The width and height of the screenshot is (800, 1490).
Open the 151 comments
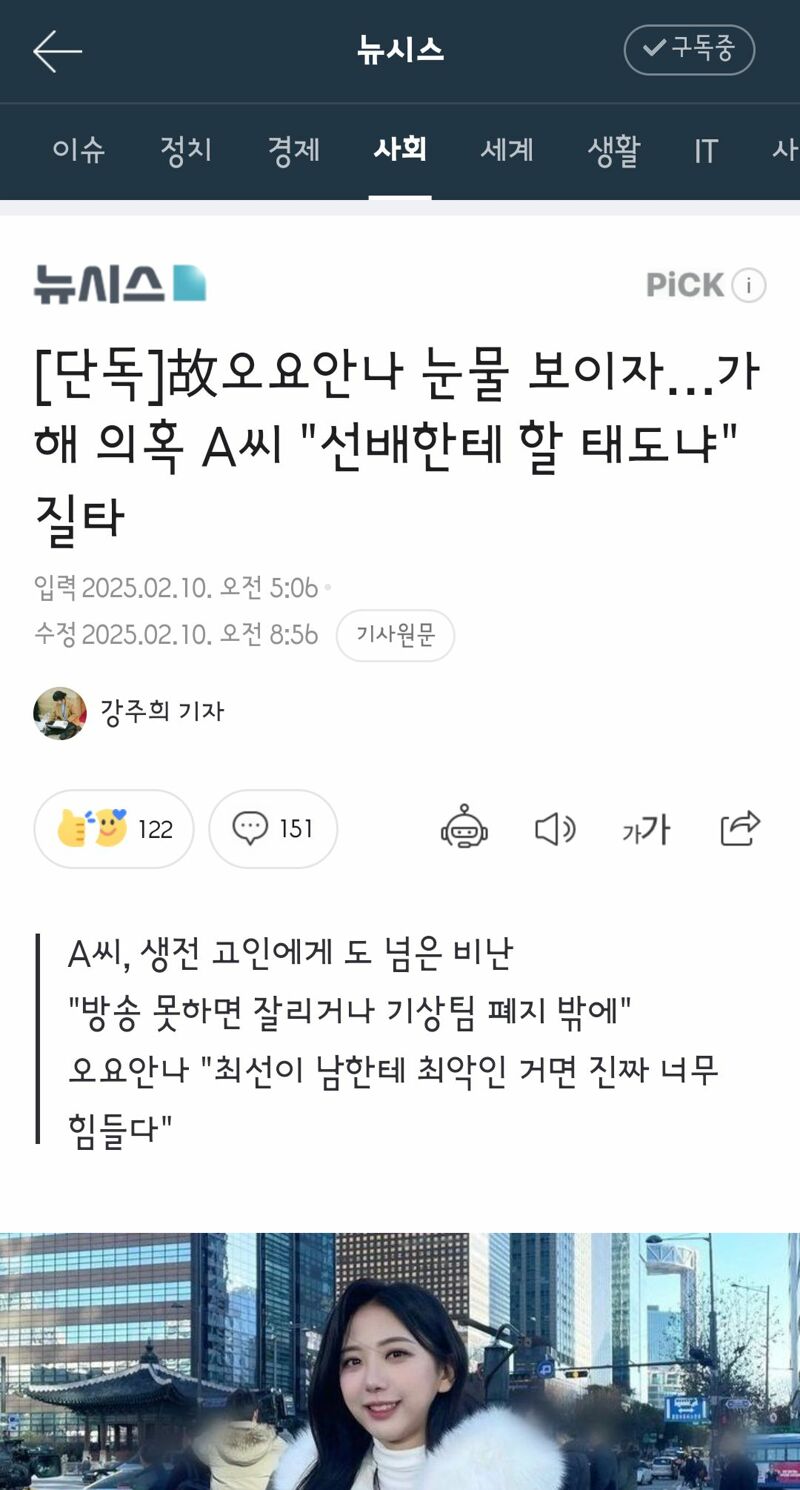point(273,829)
